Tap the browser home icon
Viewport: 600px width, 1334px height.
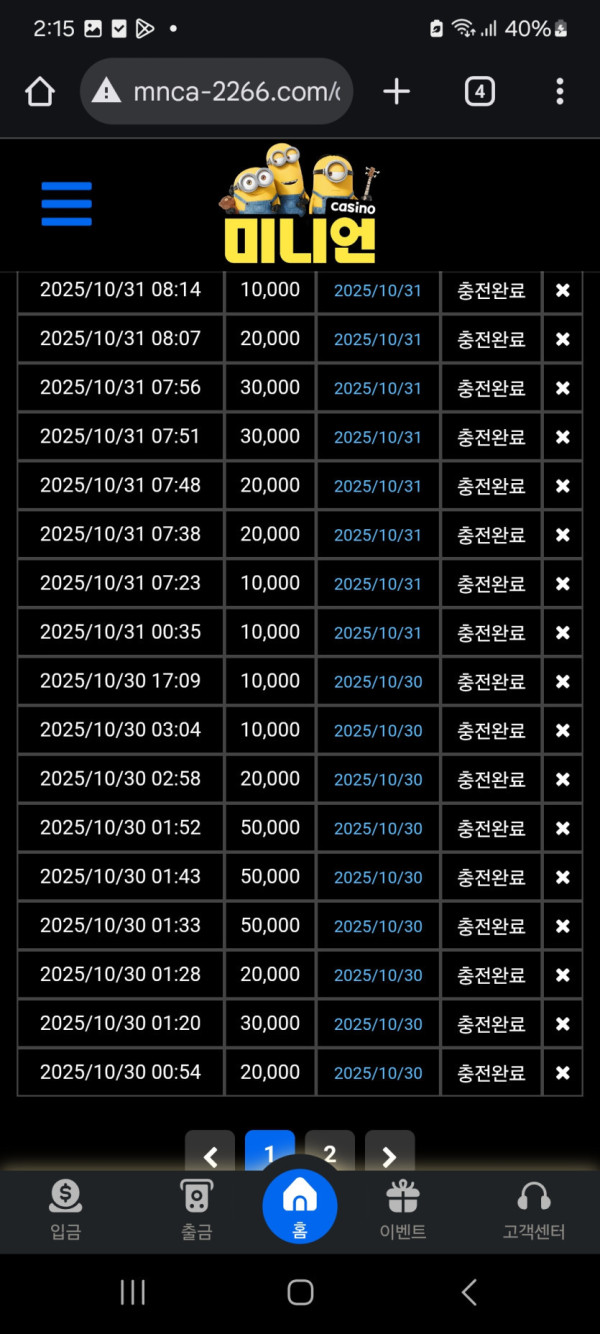(x=40, y=92)
